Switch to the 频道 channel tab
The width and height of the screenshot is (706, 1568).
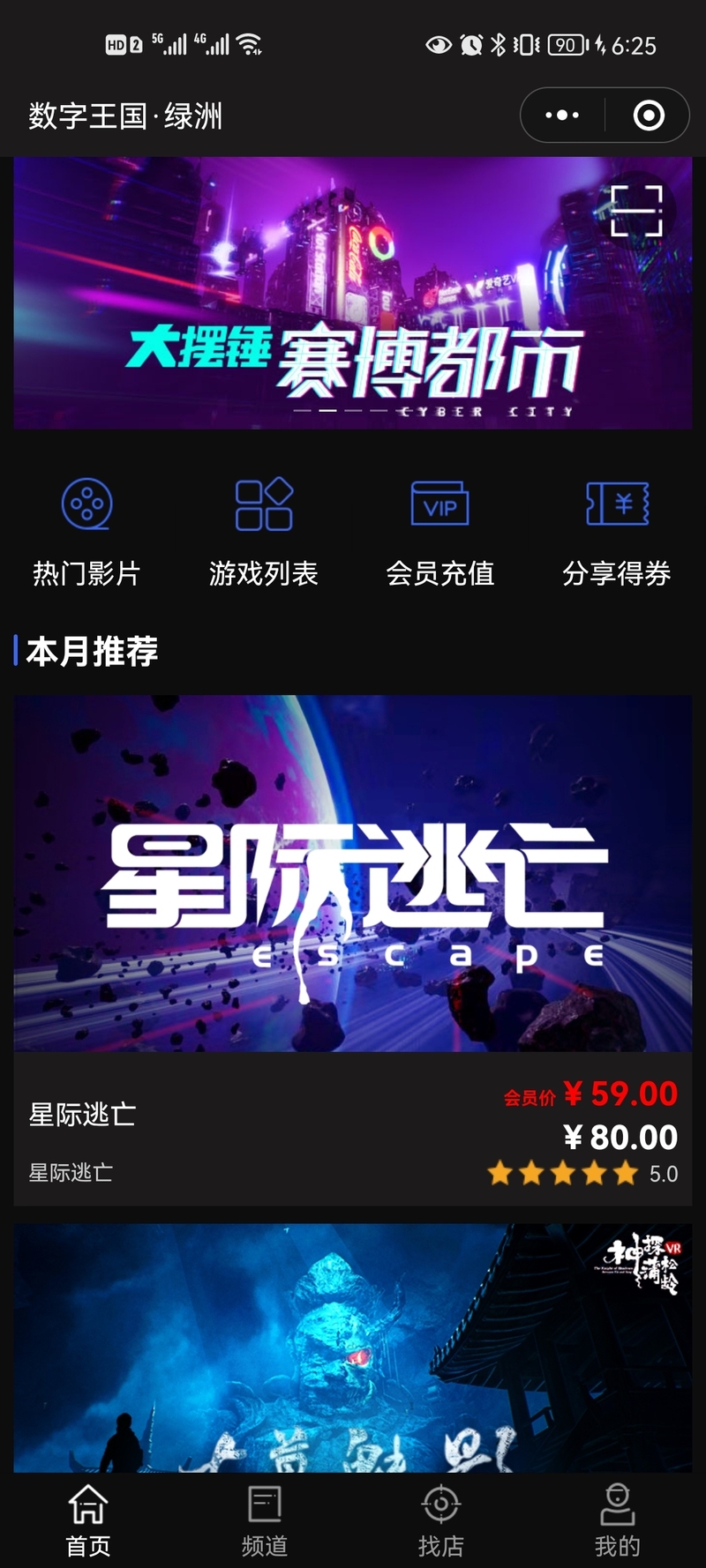coord(265,1520)
